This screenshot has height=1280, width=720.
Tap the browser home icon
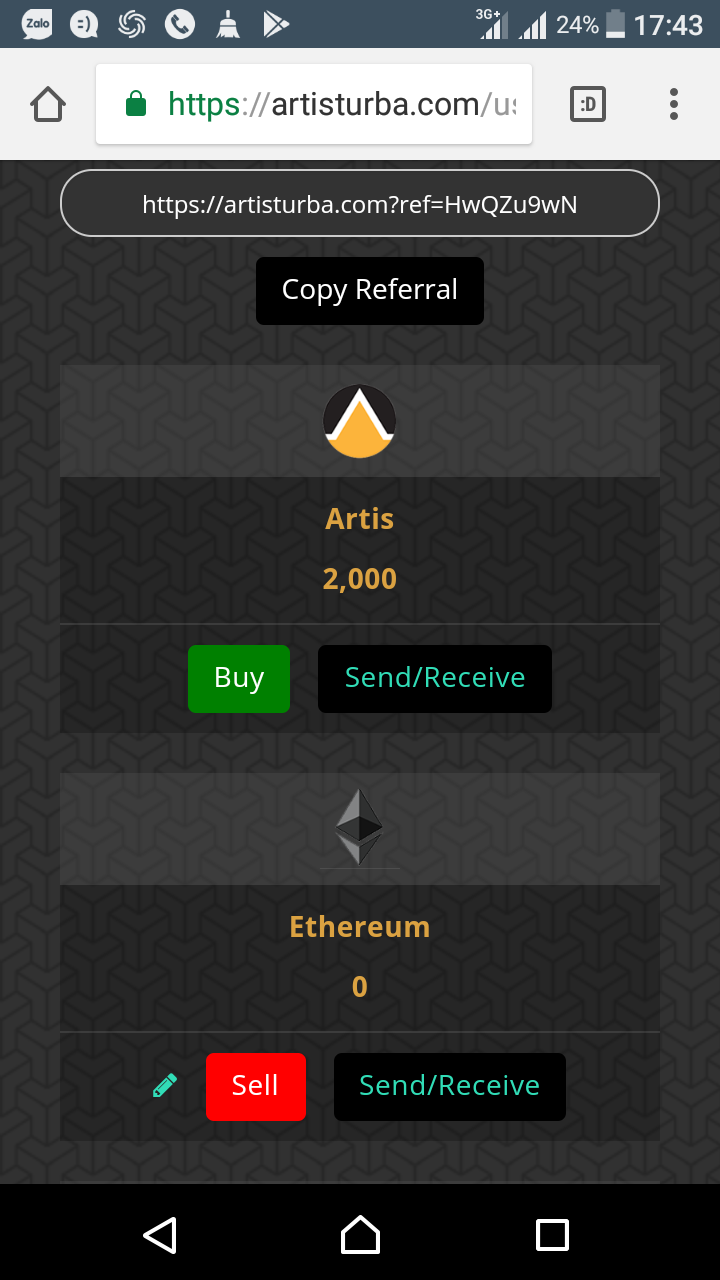tap(48, 104)
